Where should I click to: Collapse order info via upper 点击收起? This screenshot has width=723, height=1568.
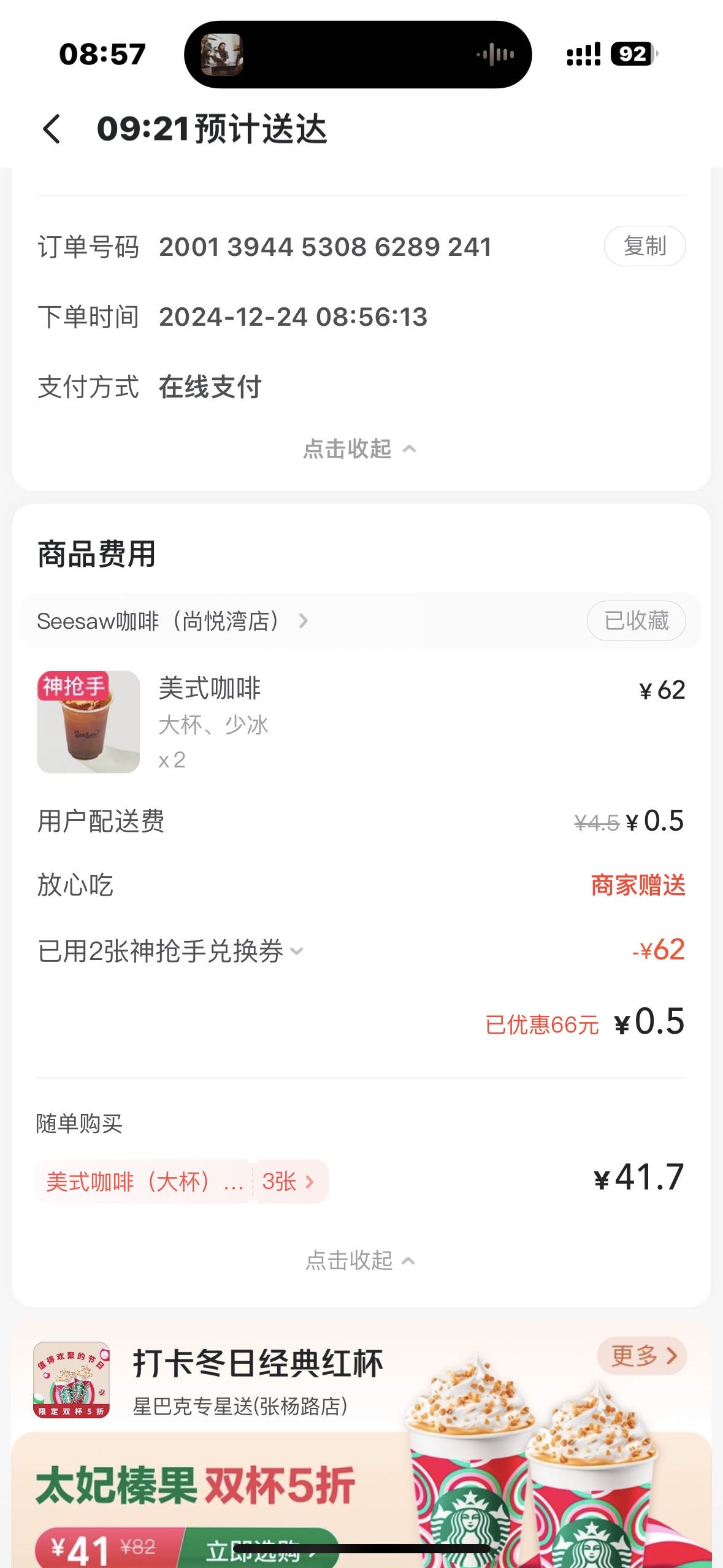[361, 449]
